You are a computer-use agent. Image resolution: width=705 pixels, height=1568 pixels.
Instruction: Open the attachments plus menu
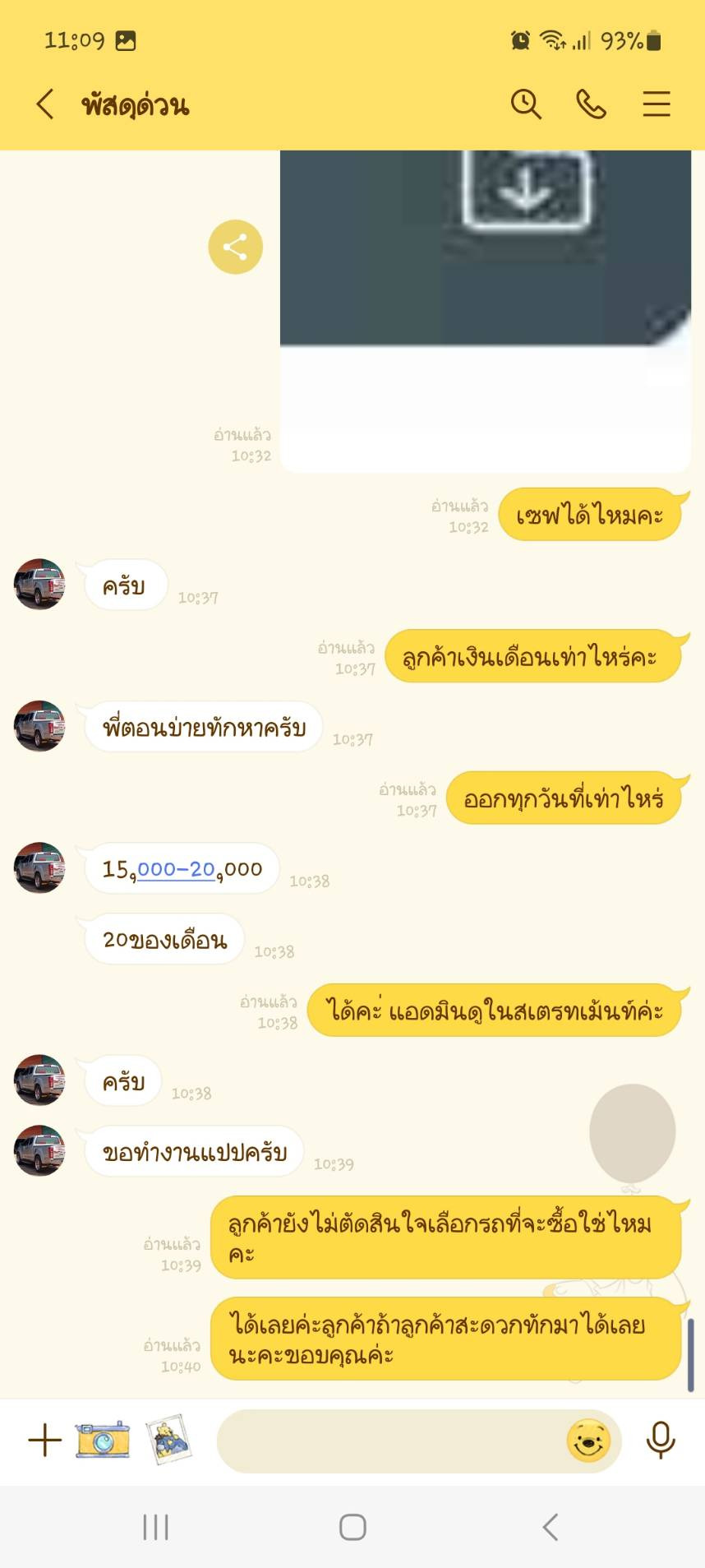click(45, 1441)
